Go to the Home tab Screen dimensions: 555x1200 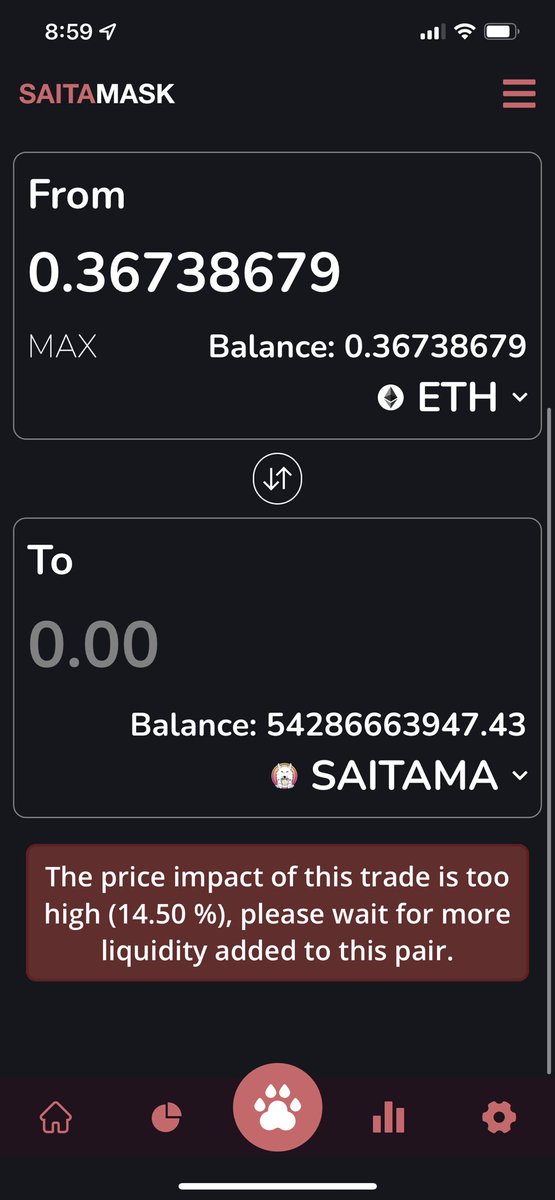[56, 1116]
